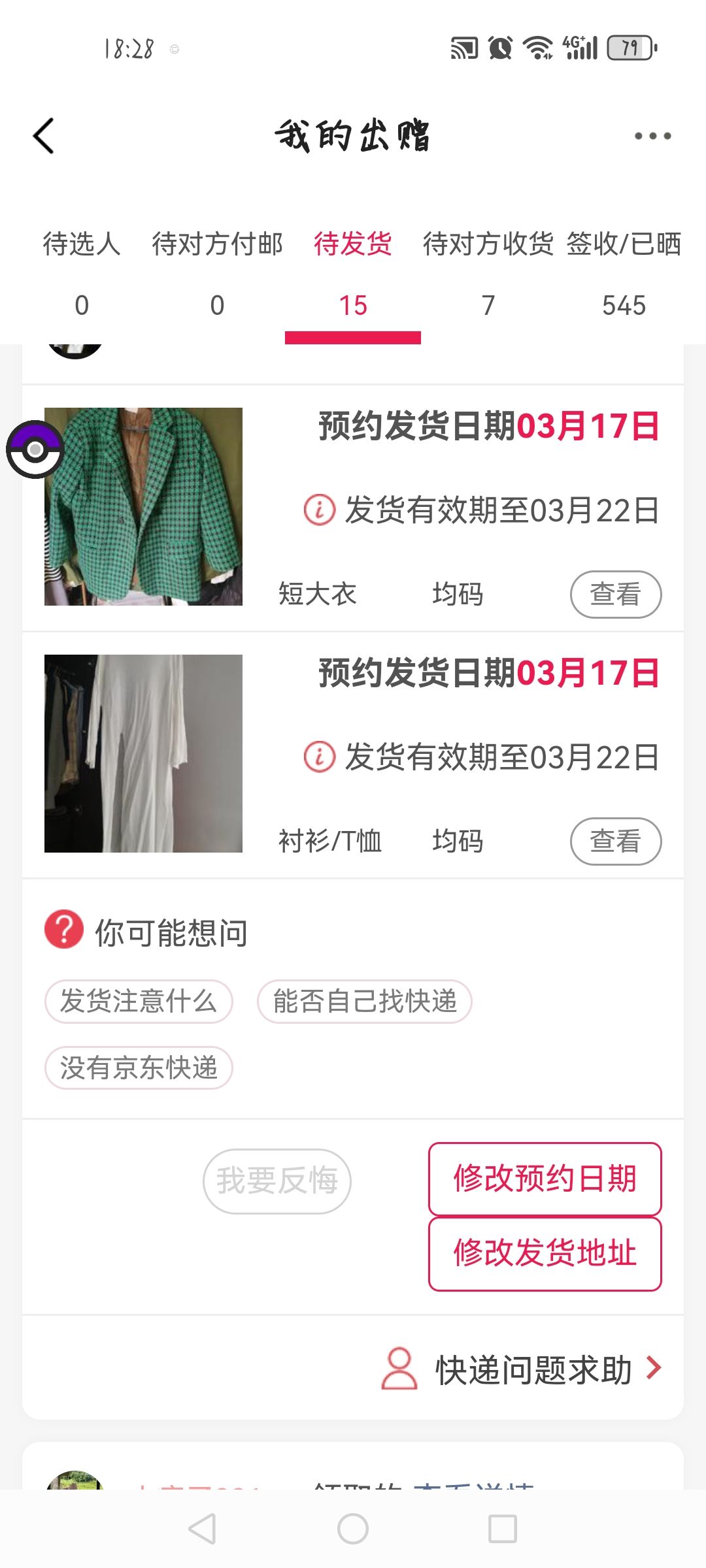Tap the floating Poké Ball icon
This screenshot has height=1568, width=706.
(35, 449)
